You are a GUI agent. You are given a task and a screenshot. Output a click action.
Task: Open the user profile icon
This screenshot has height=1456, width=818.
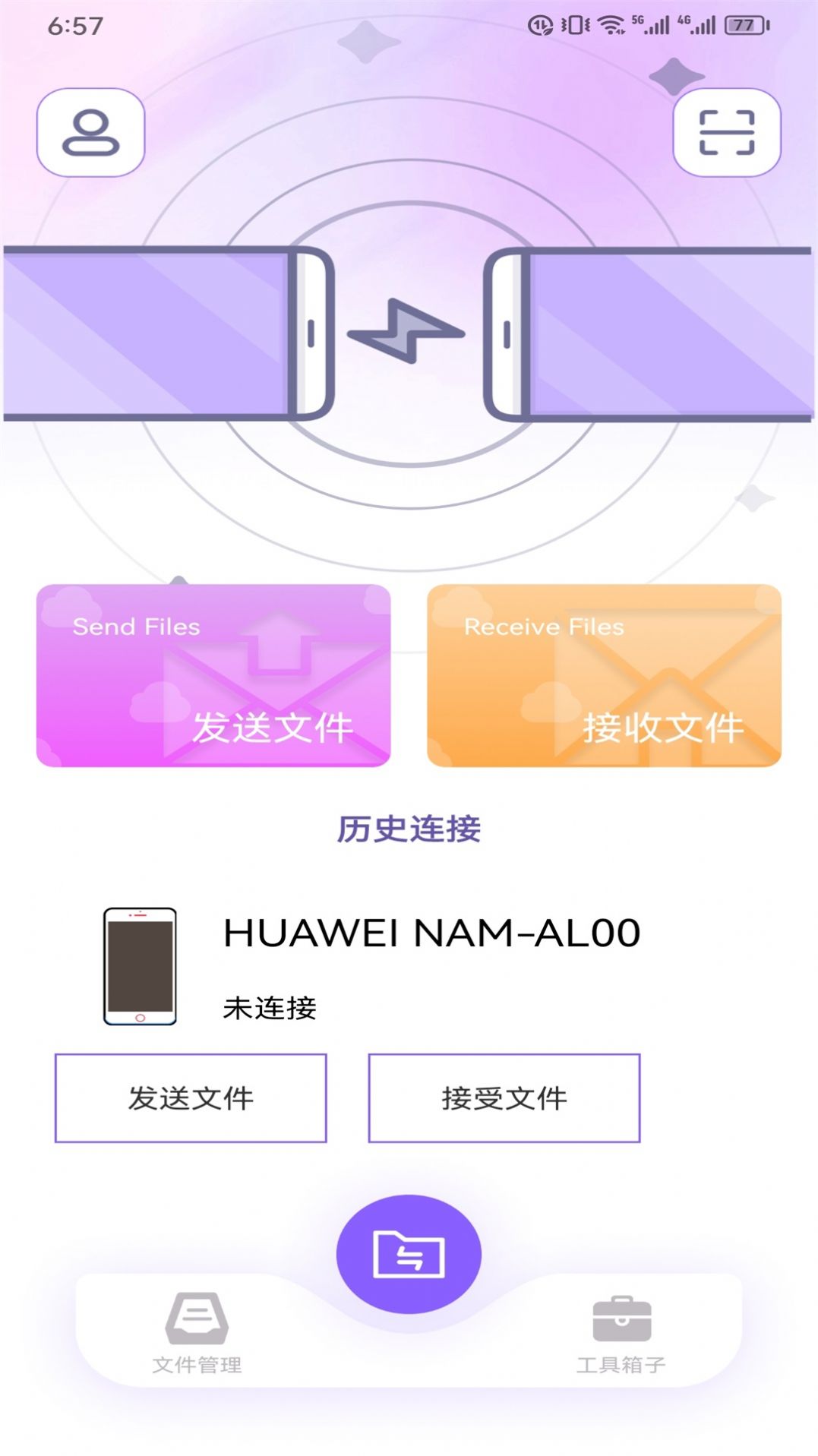[90, 133]
